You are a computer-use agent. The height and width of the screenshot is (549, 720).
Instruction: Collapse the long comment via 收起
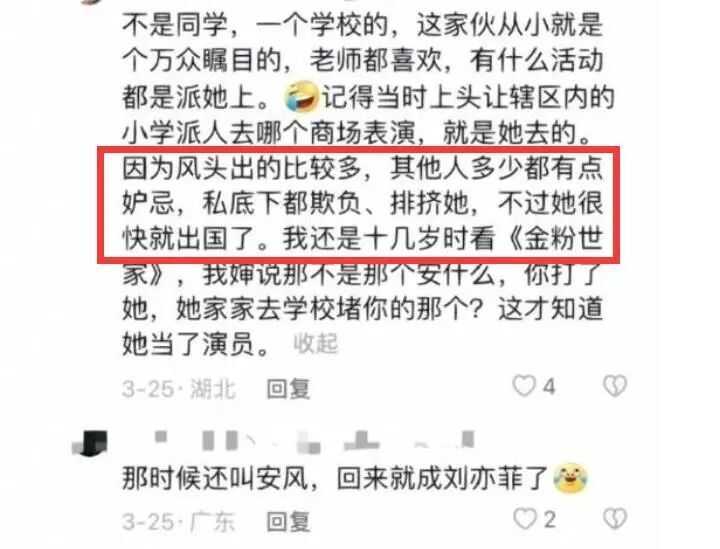pyautogui.click(x=315, y=345)
